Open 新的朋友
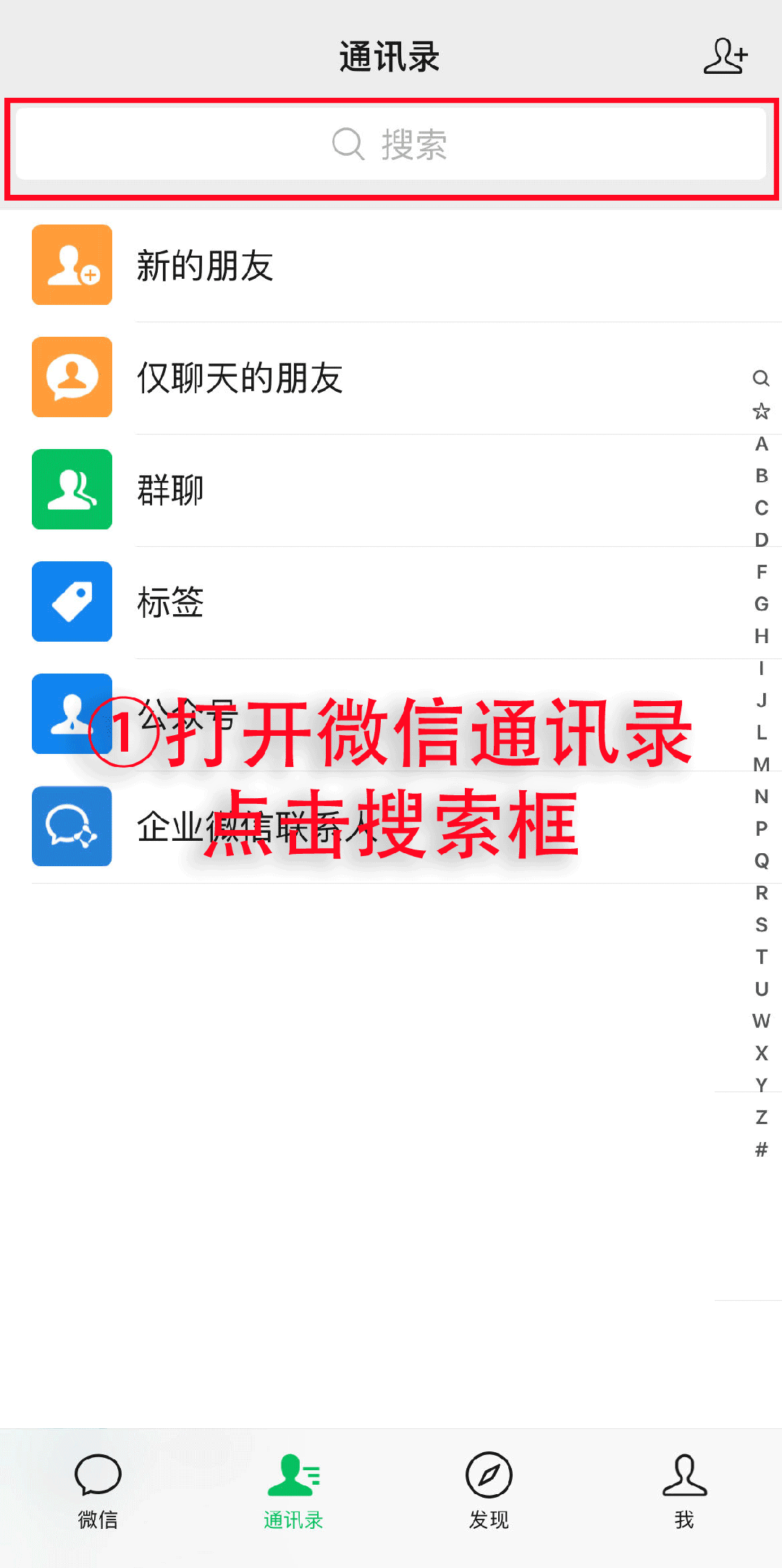The image size is (782, 1568). point(391,265)
